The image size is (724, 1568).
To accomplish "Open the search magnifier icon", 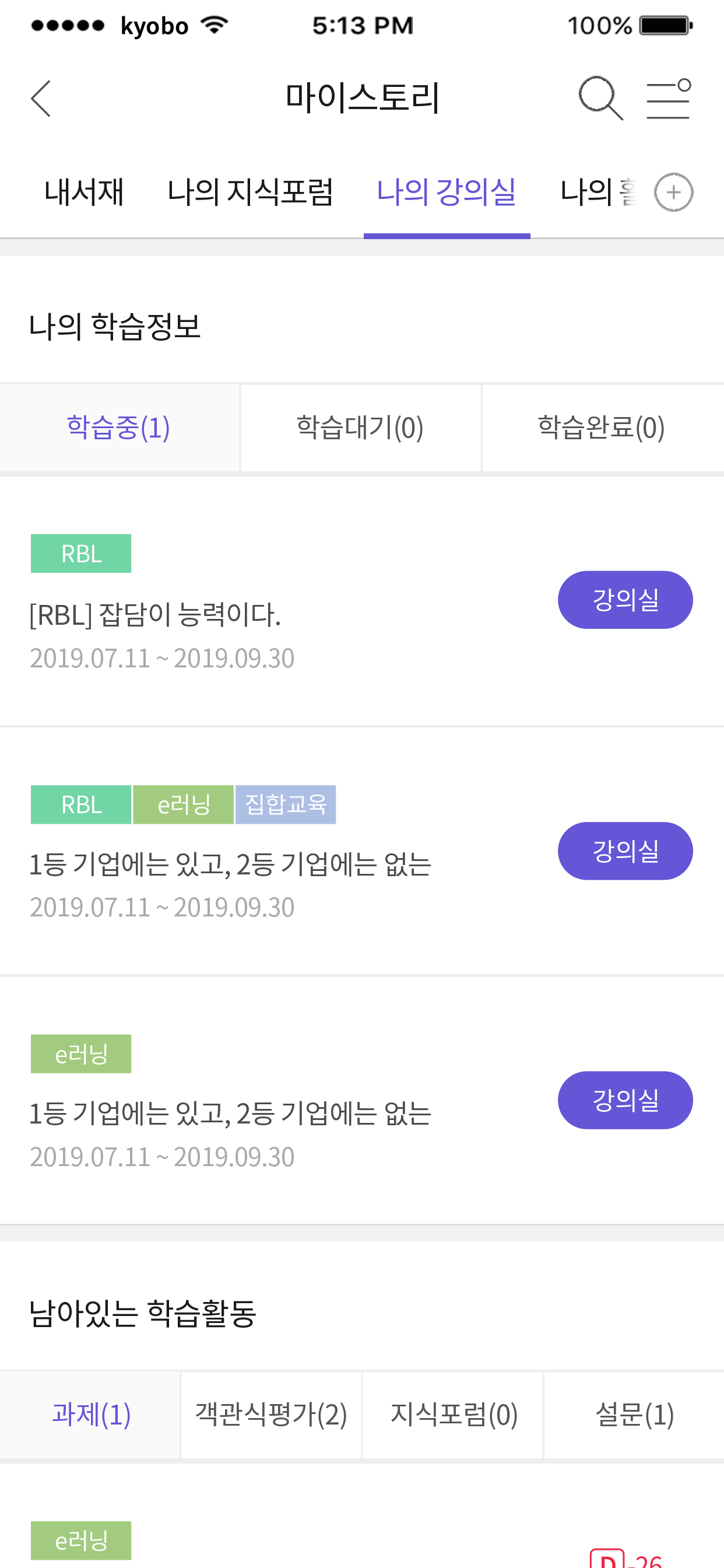I will pos(600,98).
